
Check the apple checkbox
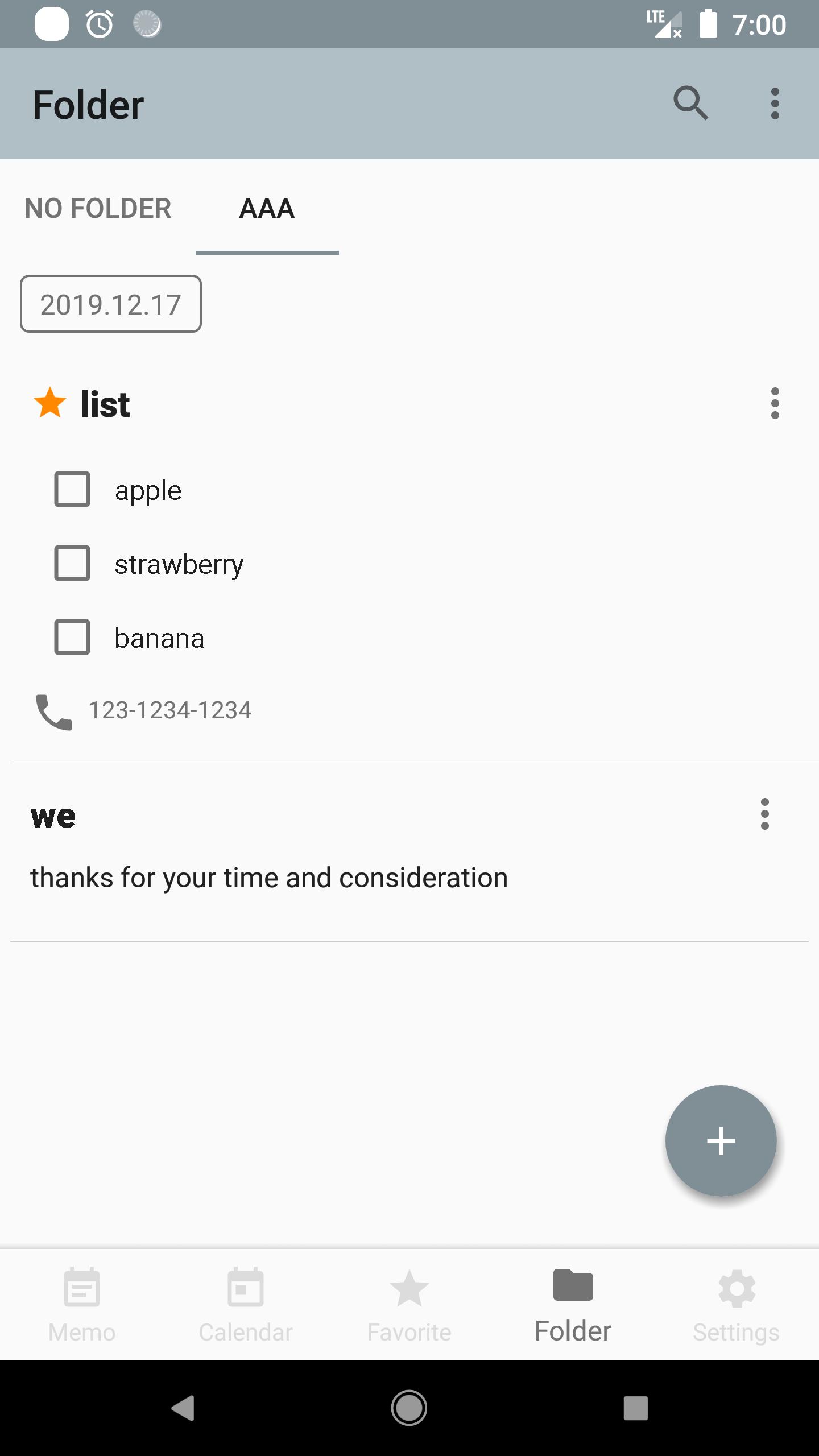[x=72, y=489]
